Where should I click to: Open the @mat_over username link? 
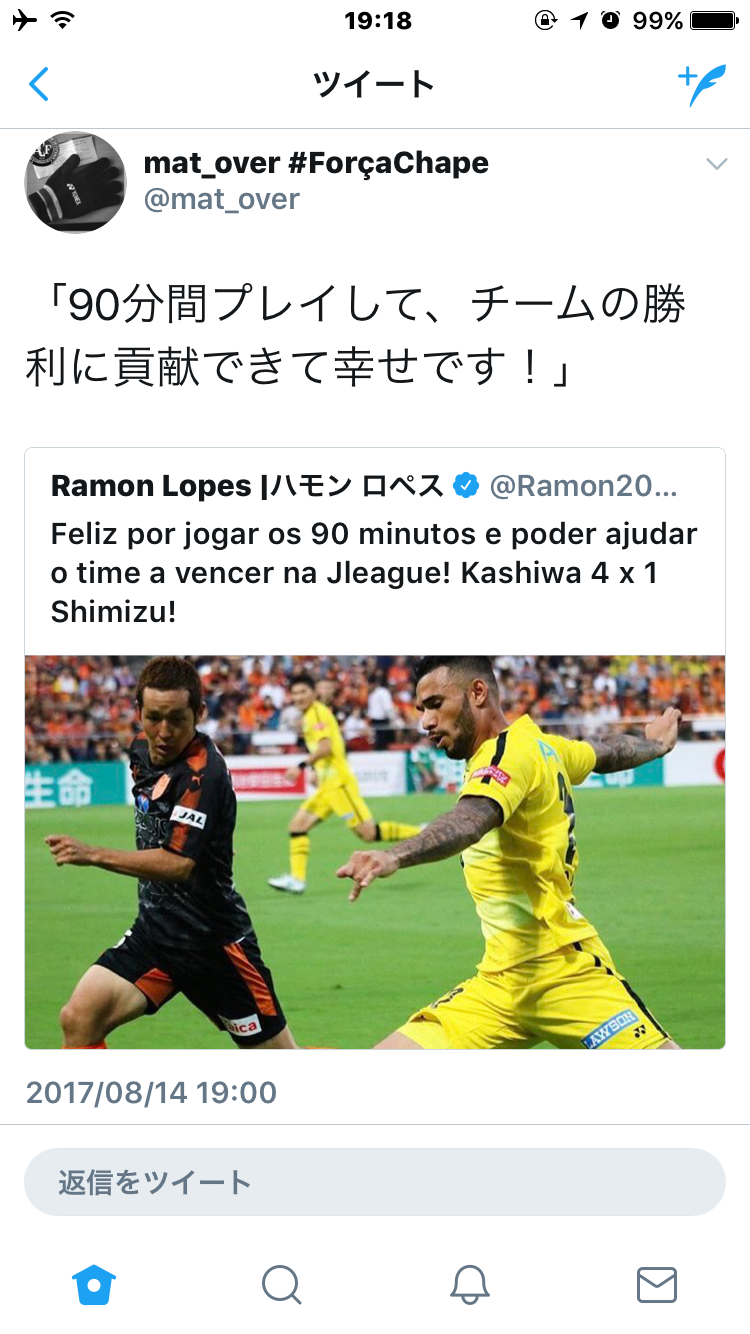(x=222, y=199)
